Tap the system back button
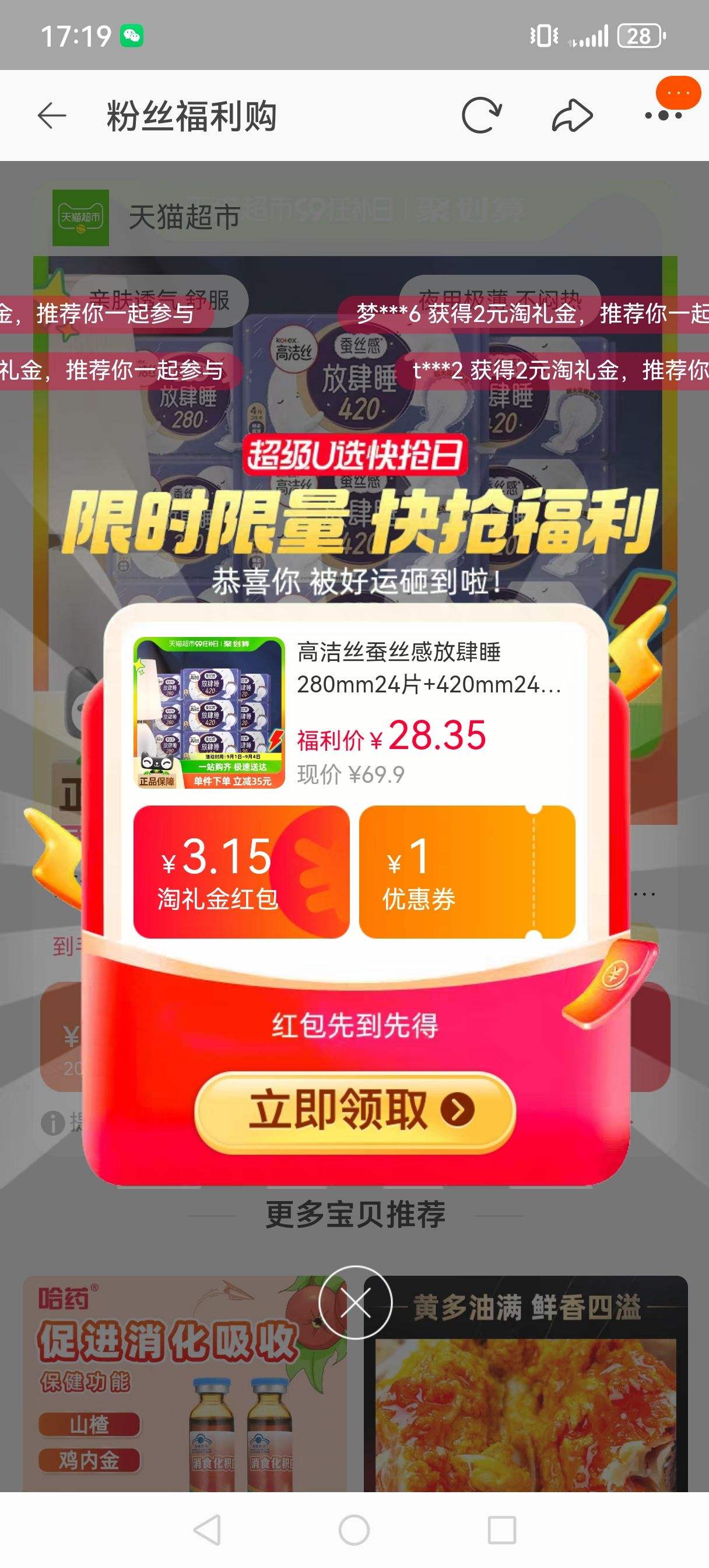 coord(207,1529)
